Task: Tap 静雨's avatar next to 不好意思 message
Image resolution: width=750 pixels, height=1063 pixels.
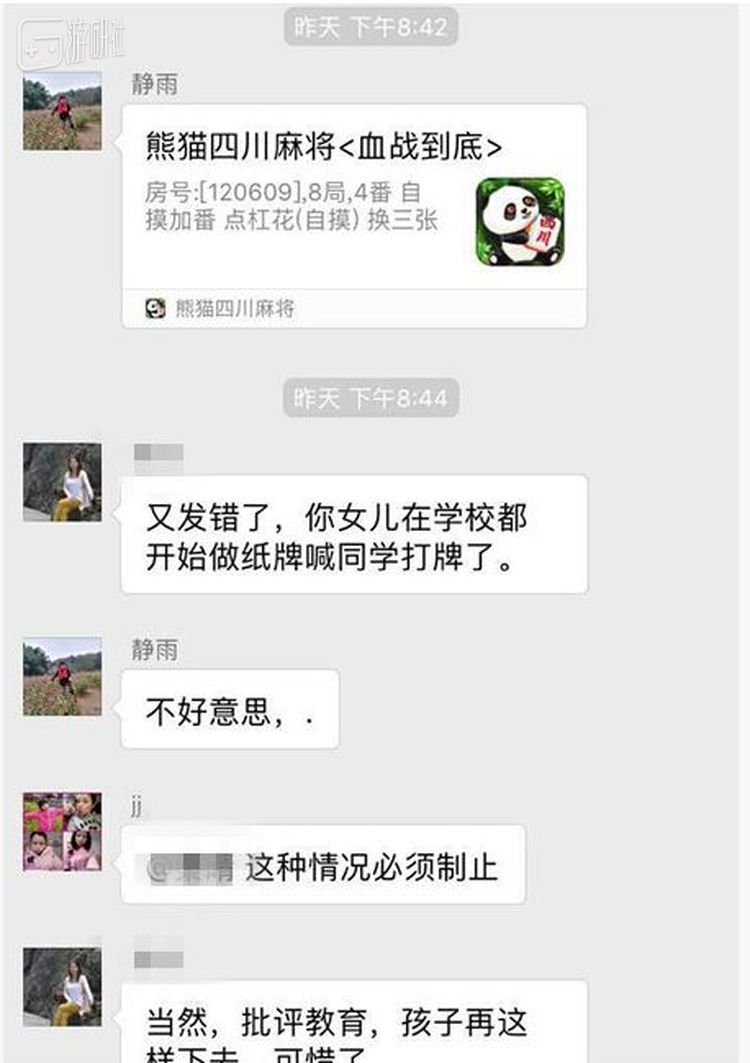Action: (62, 676)
